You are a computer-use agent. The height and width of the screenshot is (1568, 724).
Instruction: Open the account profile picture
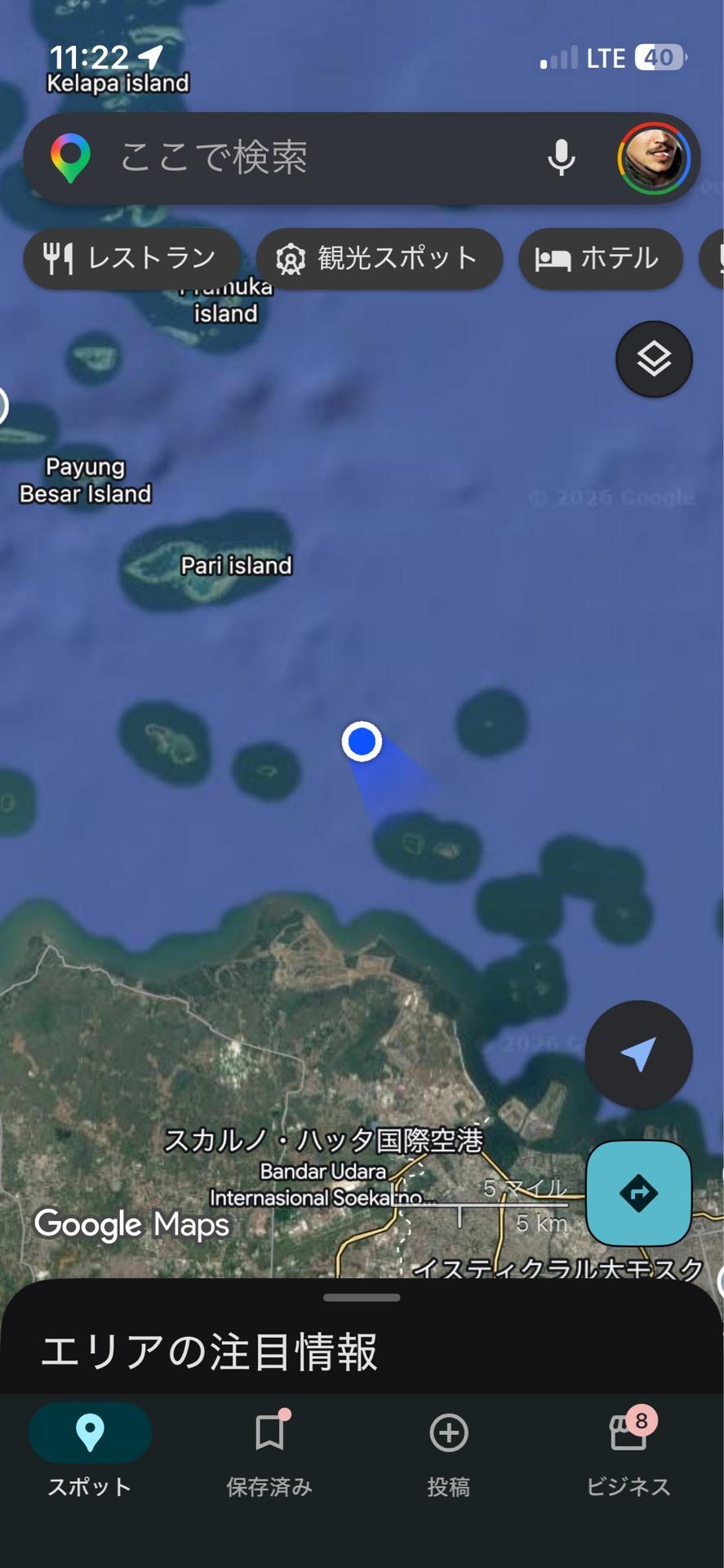click(653, 158)
